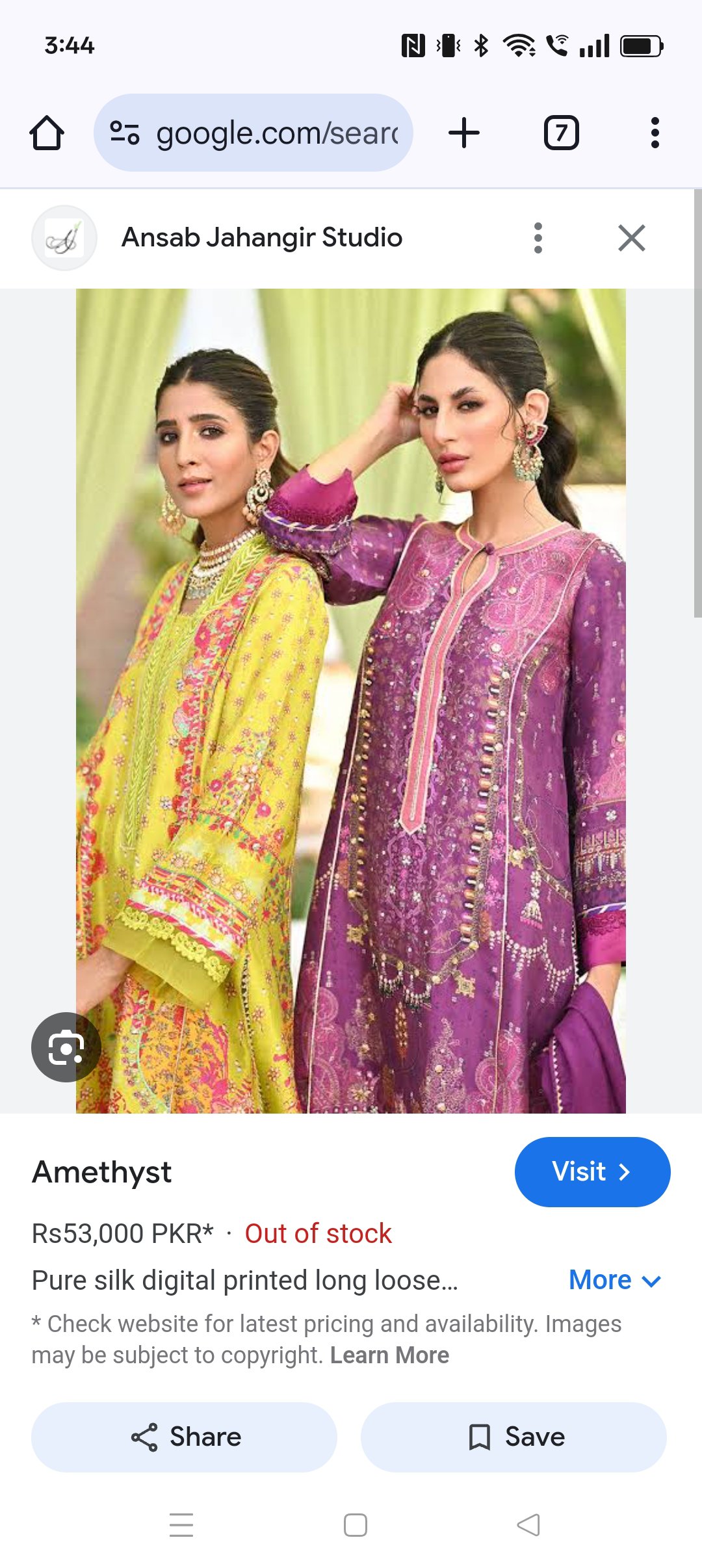The image size is (702, 1568).
Task: View the Amethyst dress photo full size
Action: pos(351,701)
